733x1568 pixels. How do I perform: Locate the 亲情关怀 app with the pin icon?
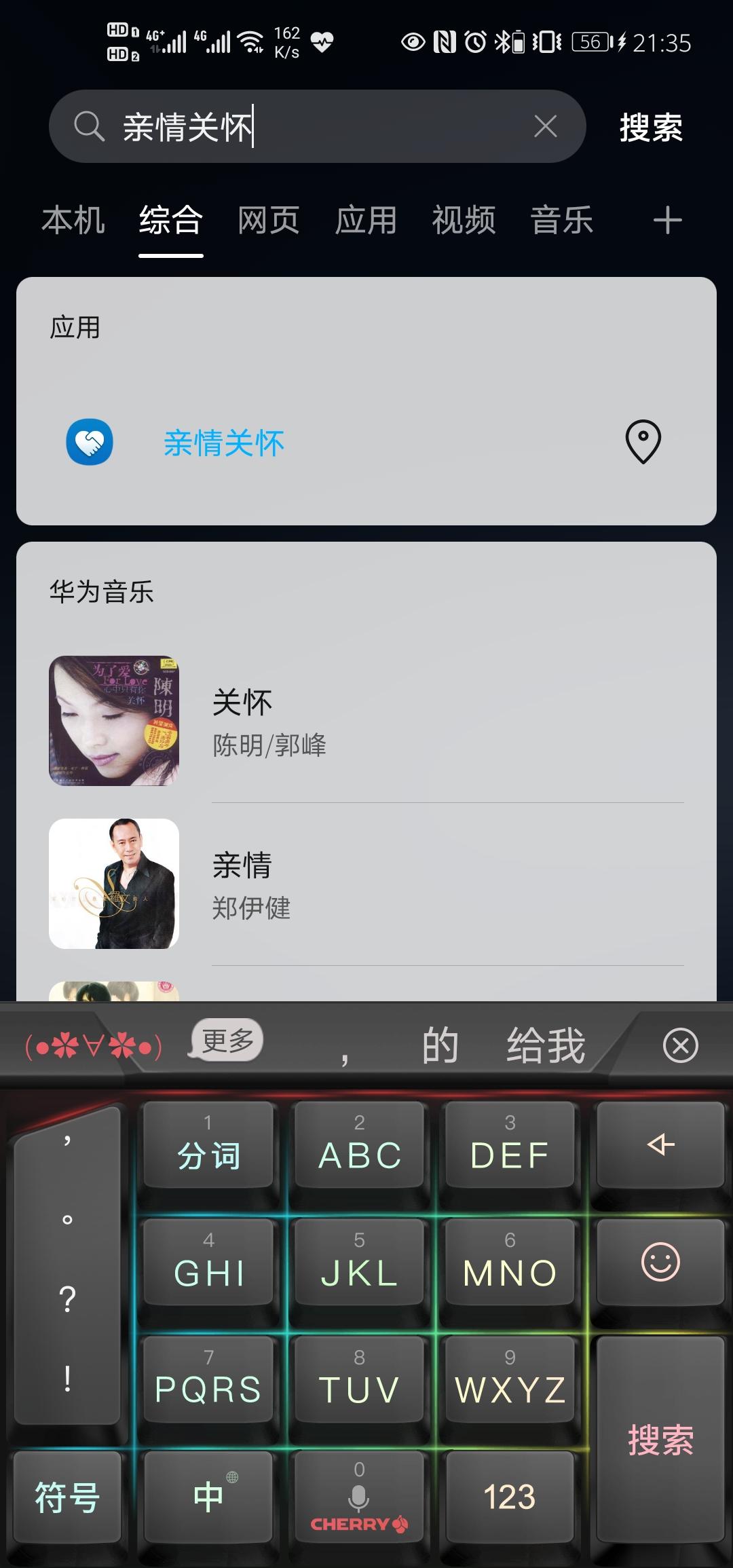pos(643,442)
